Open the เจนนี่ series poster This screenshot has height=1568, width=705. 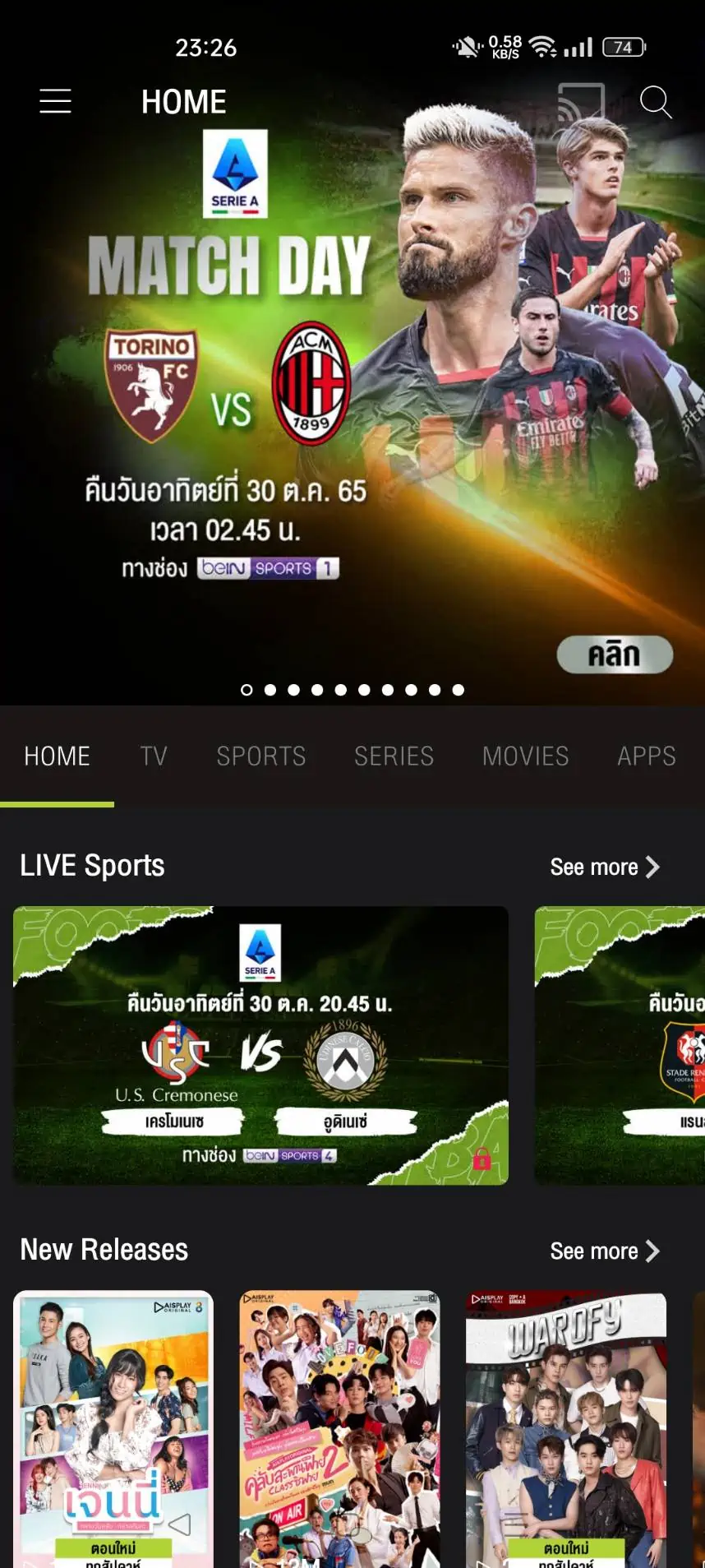[x=113, y=1427]
